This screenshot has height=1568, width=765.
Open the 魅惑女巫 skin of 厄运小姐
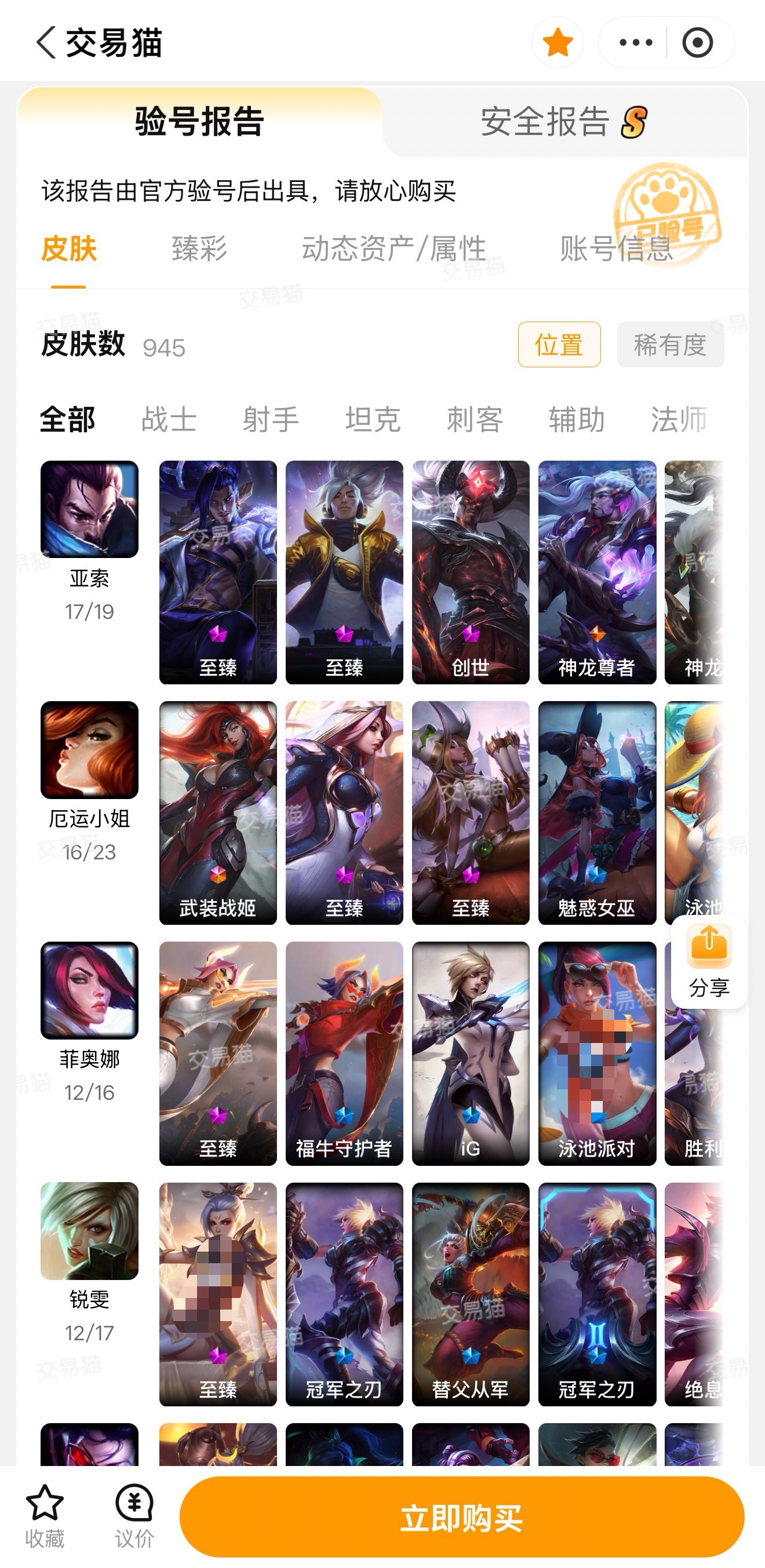pyautogui.click(x=597, y=812)
